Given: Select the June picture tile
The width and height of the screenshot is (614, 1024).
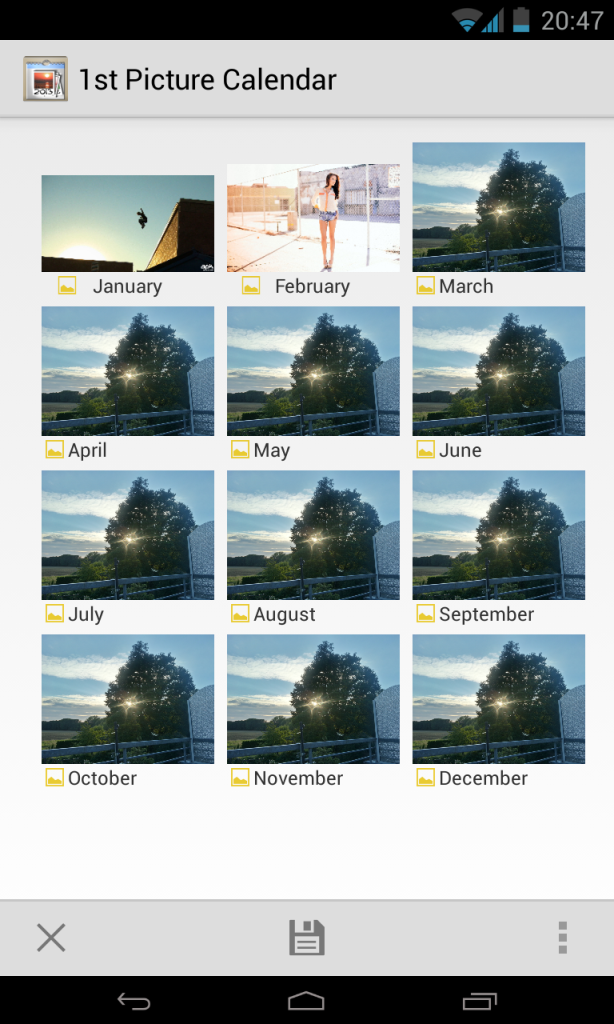Looking at the screenshot, I should coord(498,371).
